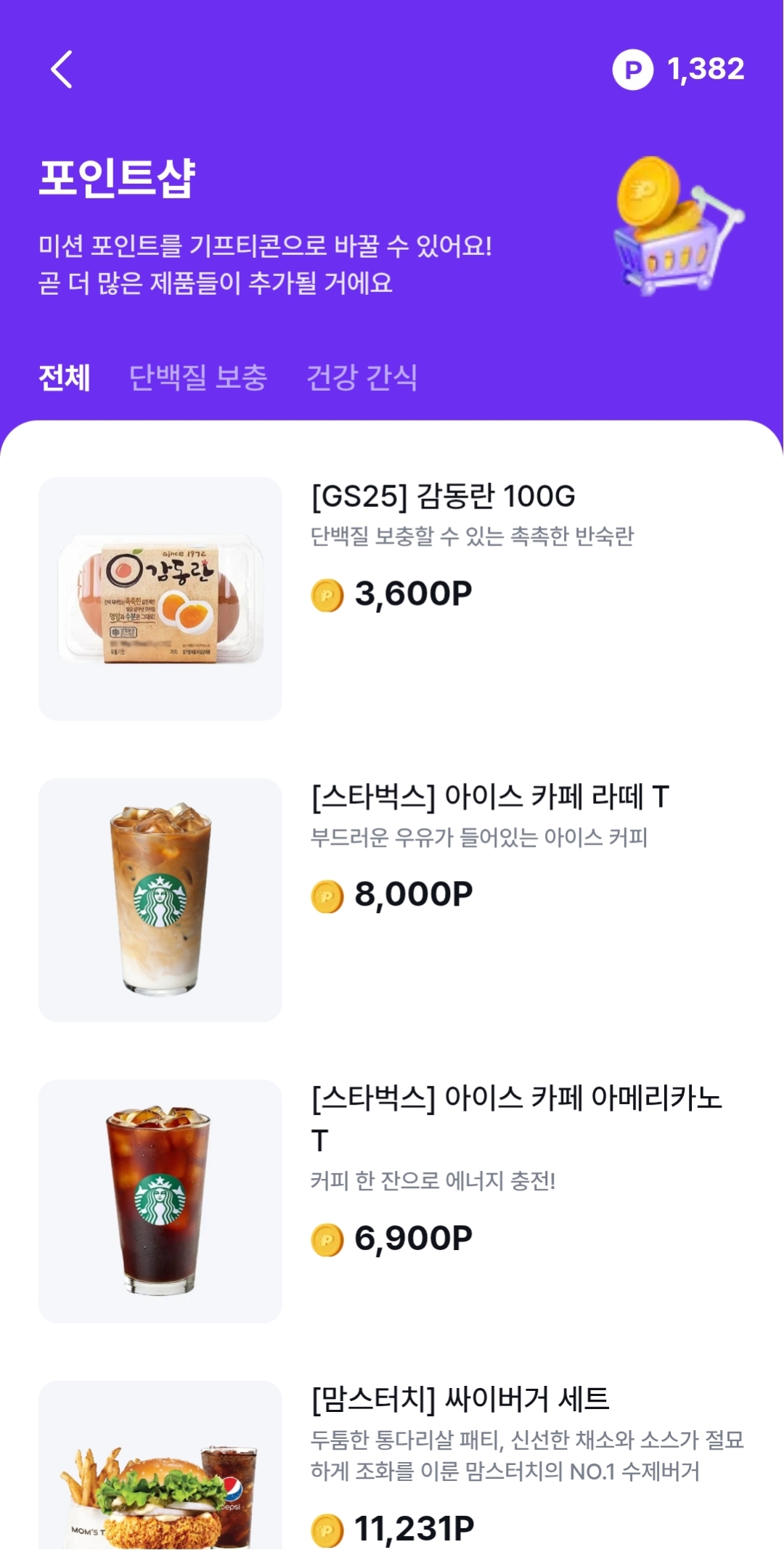The height and width of the screenshot is (1550, 784).
Task: Switch to the 단백질 보충 tab
Action: [198, 378]
